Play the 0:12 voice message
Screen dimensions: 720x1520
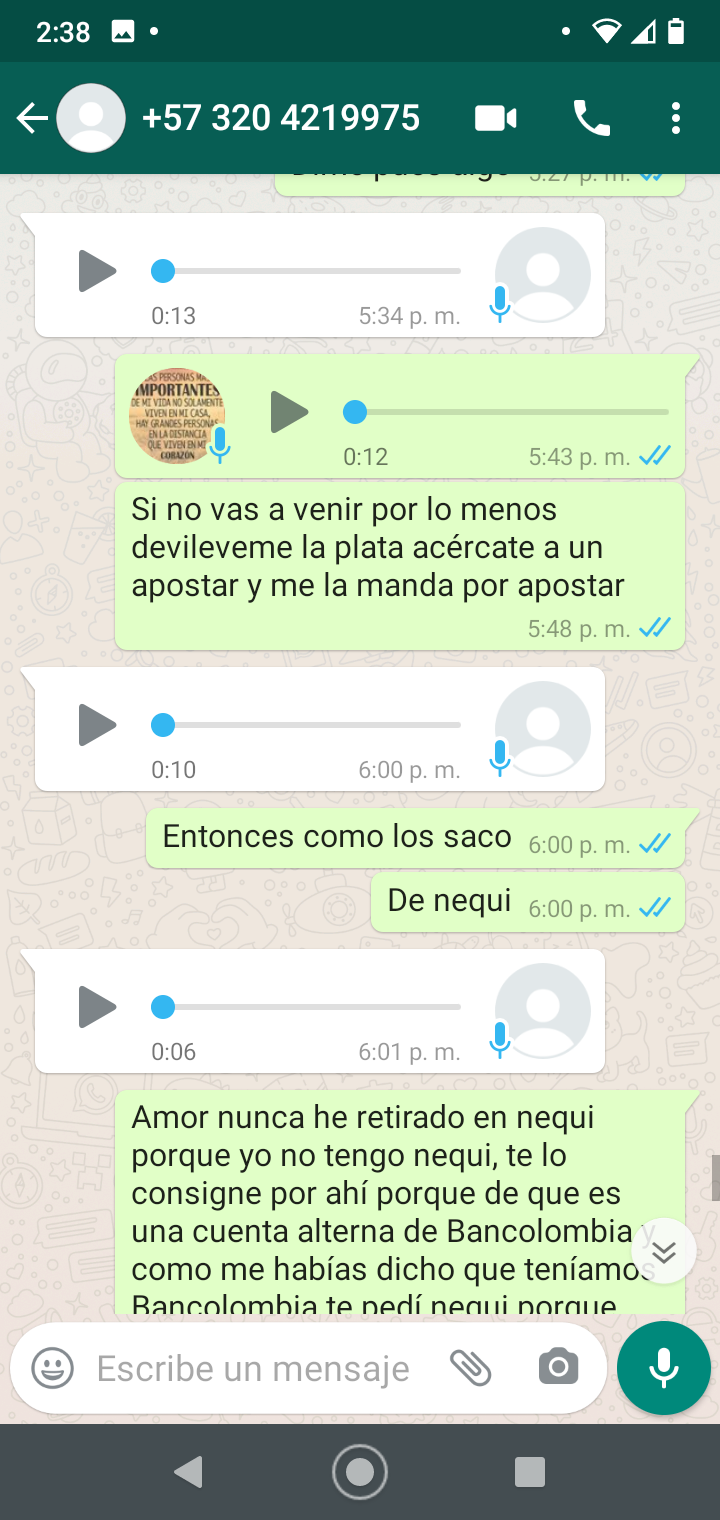289,412
